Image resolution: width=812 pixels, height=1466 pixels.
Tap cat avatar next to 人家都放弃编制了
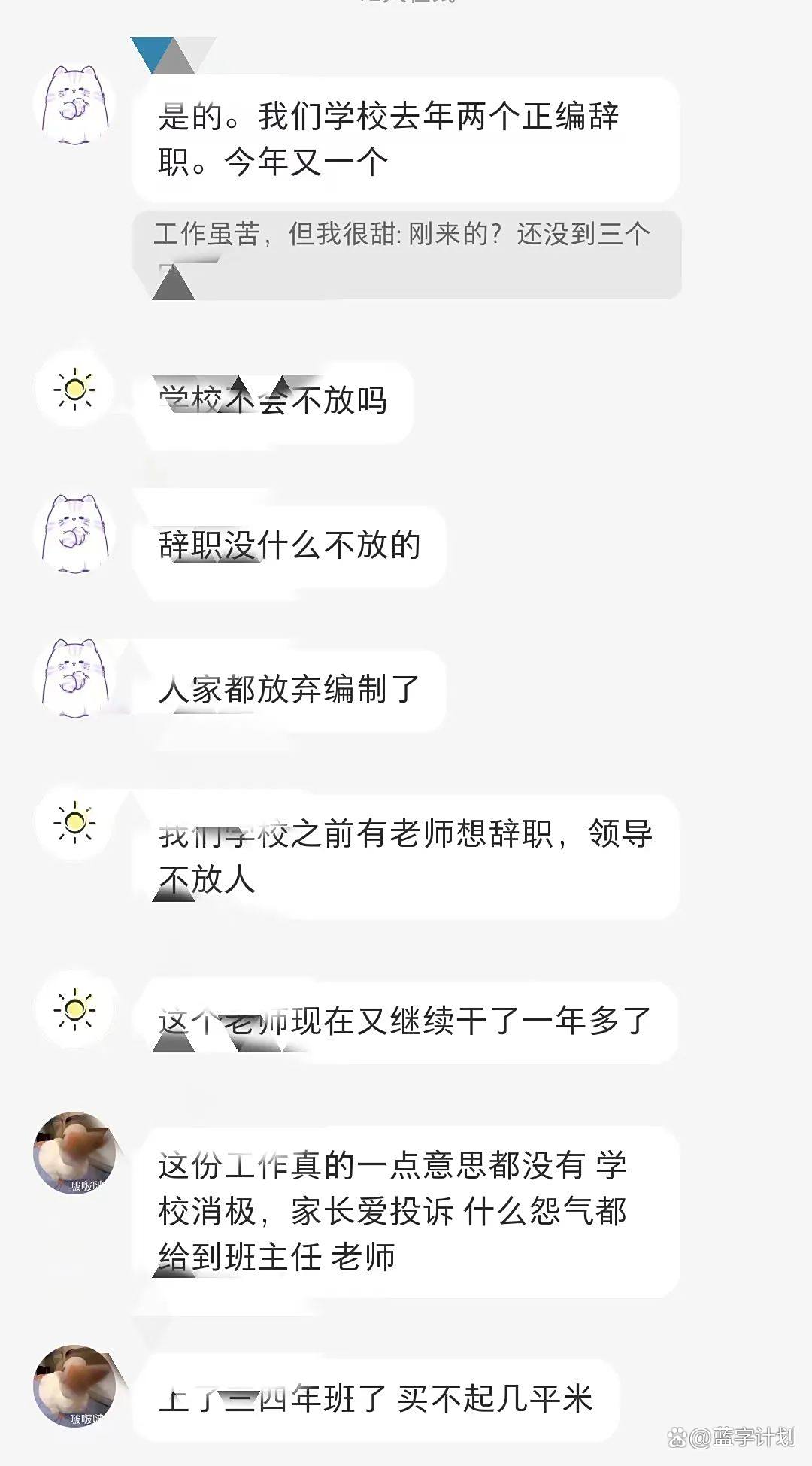[74, 677]
